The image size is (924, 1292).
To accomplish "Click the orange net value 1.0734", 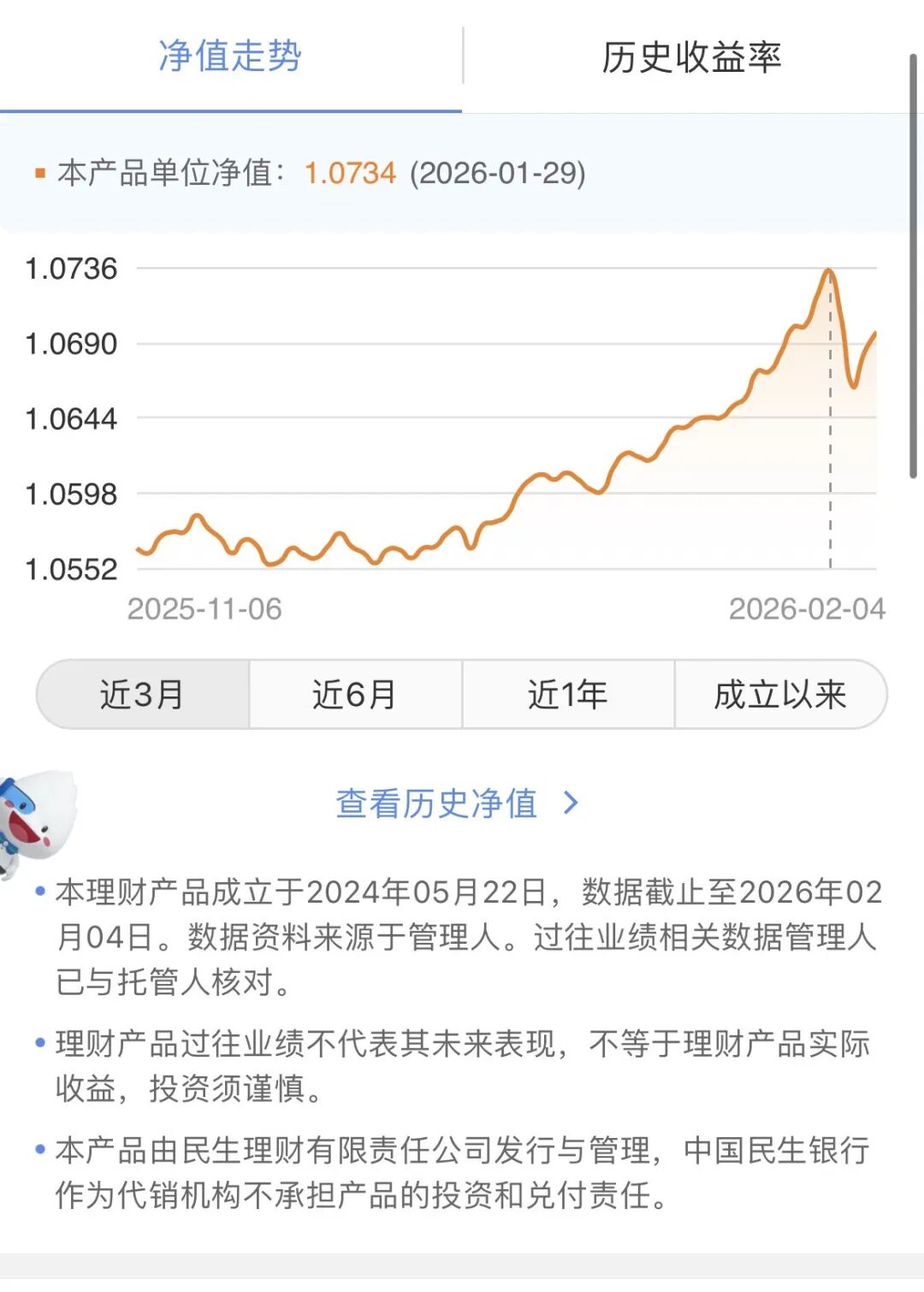I will (x=352, y=174).
